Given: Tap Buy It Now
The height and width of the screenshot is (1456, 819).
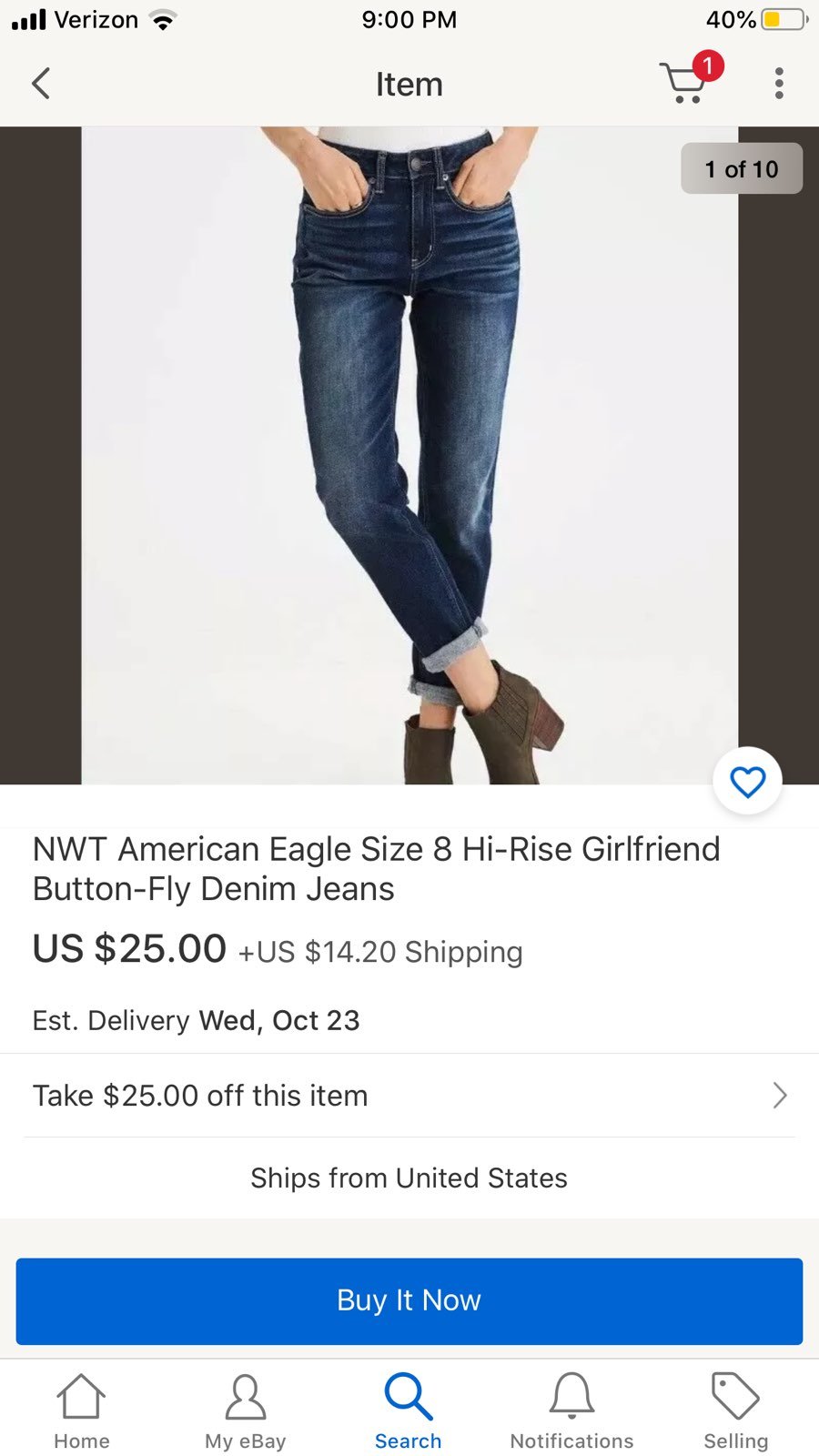Looking at the screenshot, I should coord(409,1300).
